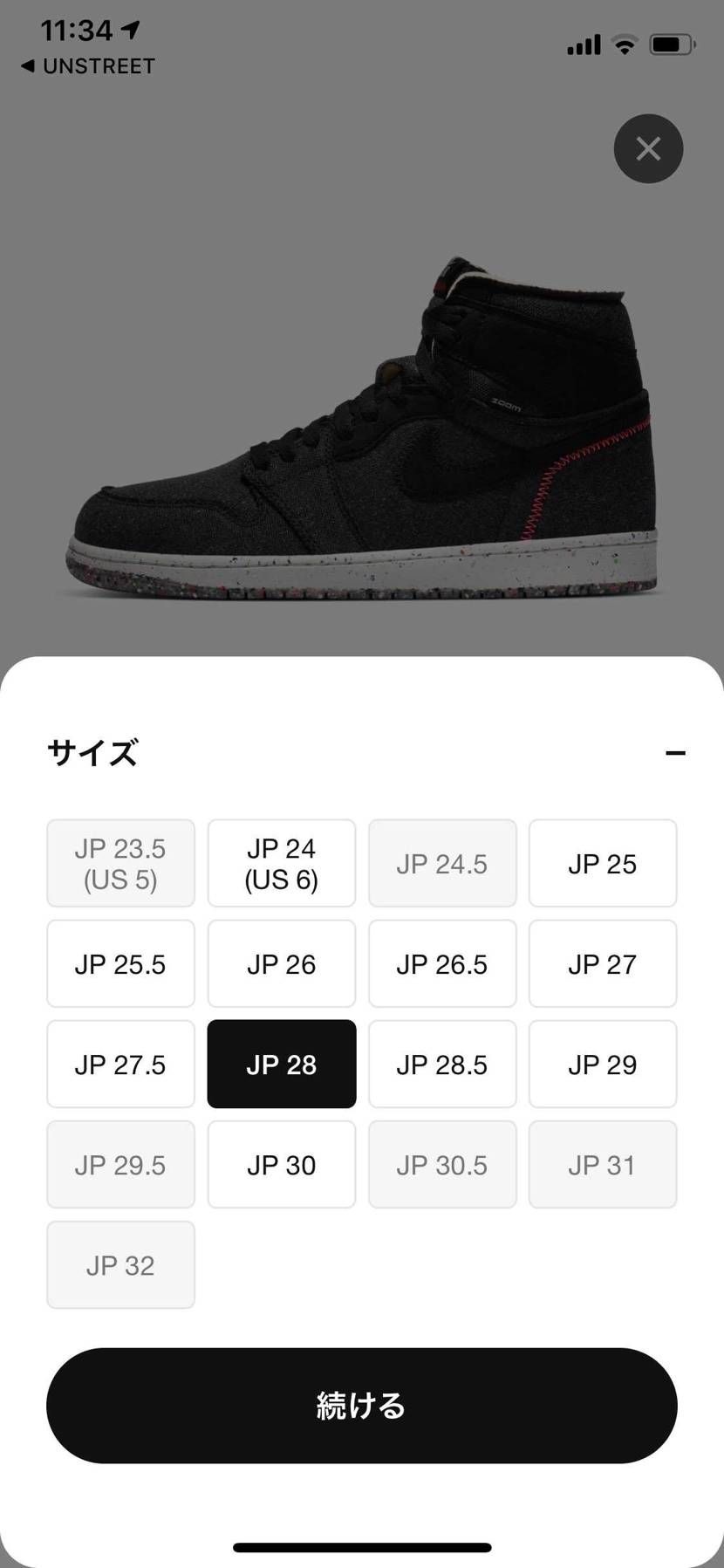Screen dimensions: 724x1568
Task: Choose size JP 24 (US 6)
Action: coord(281,863)
